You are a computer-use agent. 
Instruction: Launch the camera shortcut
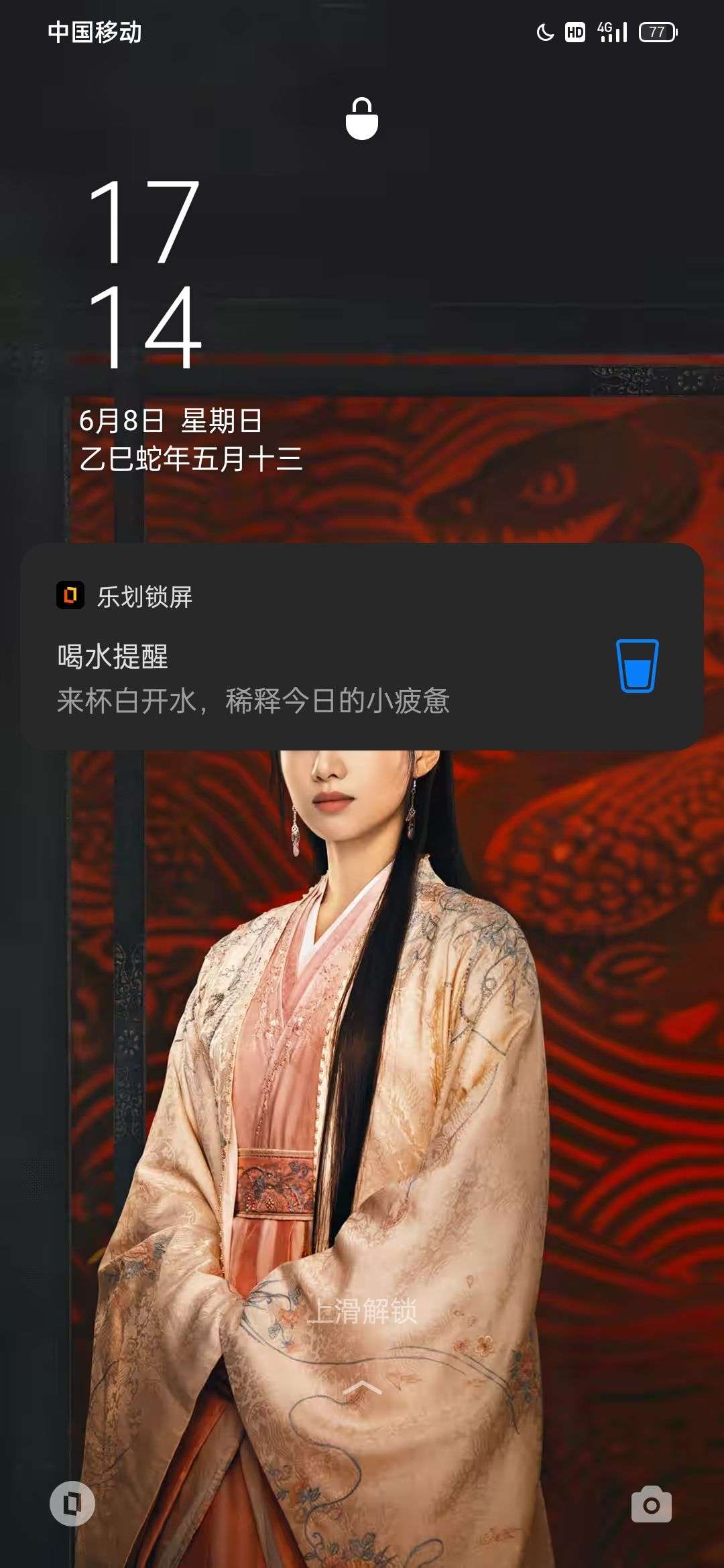[651, 1504]
